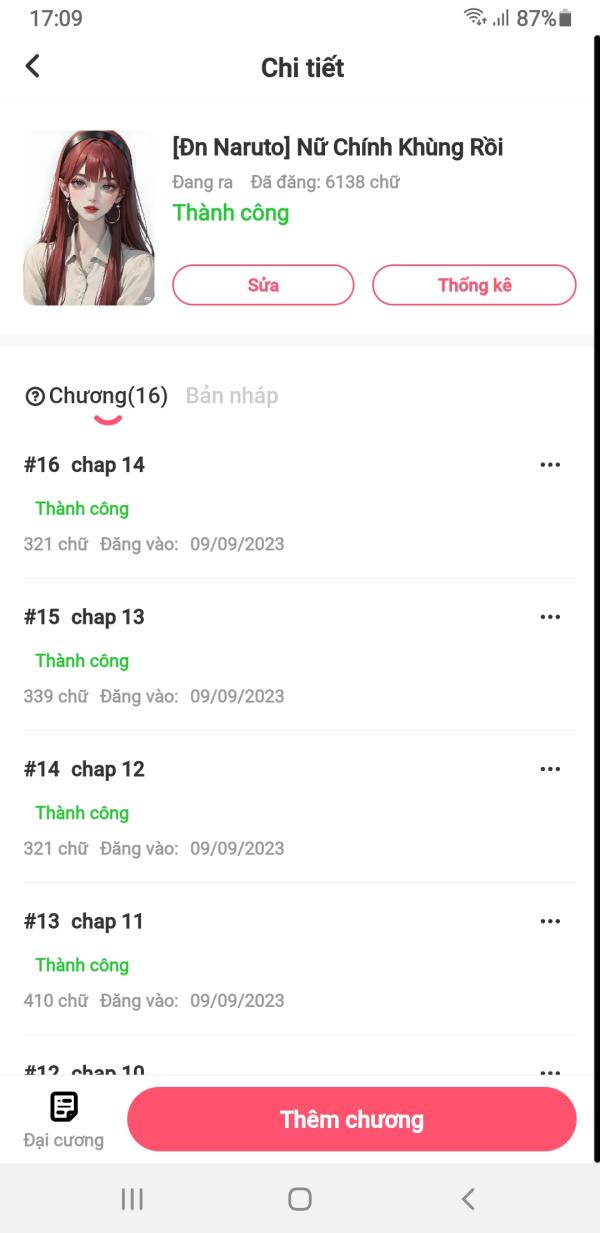Screen dimensions: 600x1233
Task: Open more options for chap 14
Action: 549,465
